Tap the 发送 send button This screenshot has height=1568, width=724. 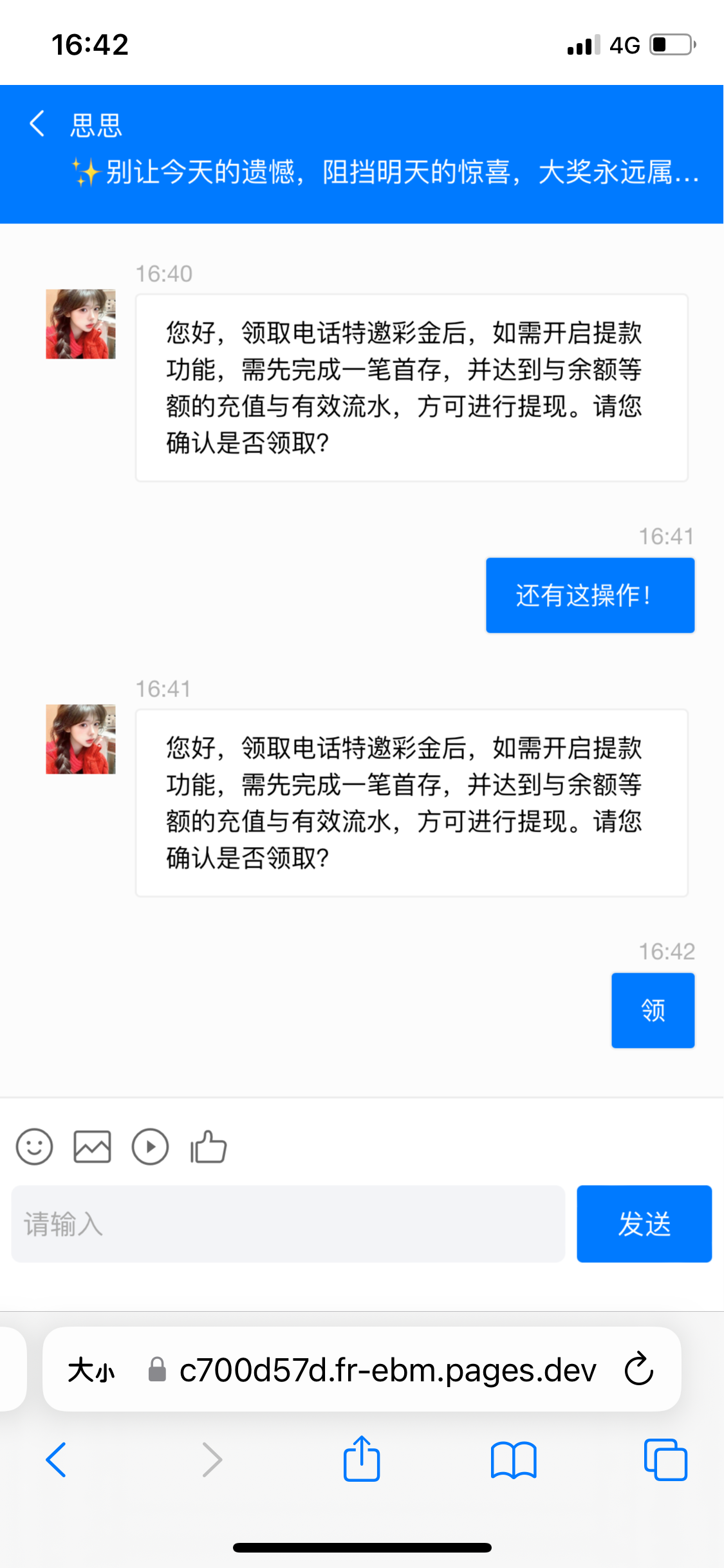click(x=644, y=1224)
